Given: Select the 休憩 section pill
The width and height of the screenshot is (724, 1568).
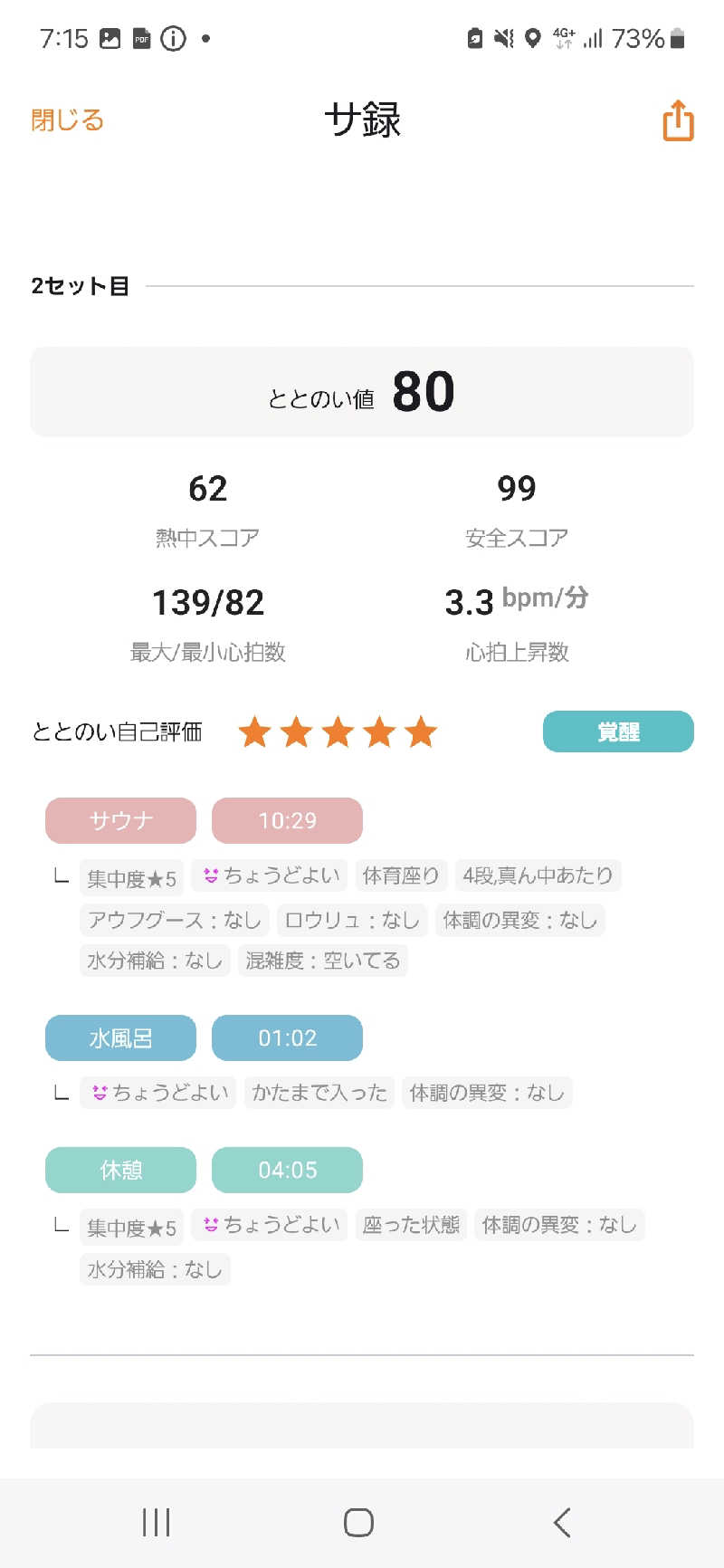Looking at the screenshot, I should click(119, 1170).
